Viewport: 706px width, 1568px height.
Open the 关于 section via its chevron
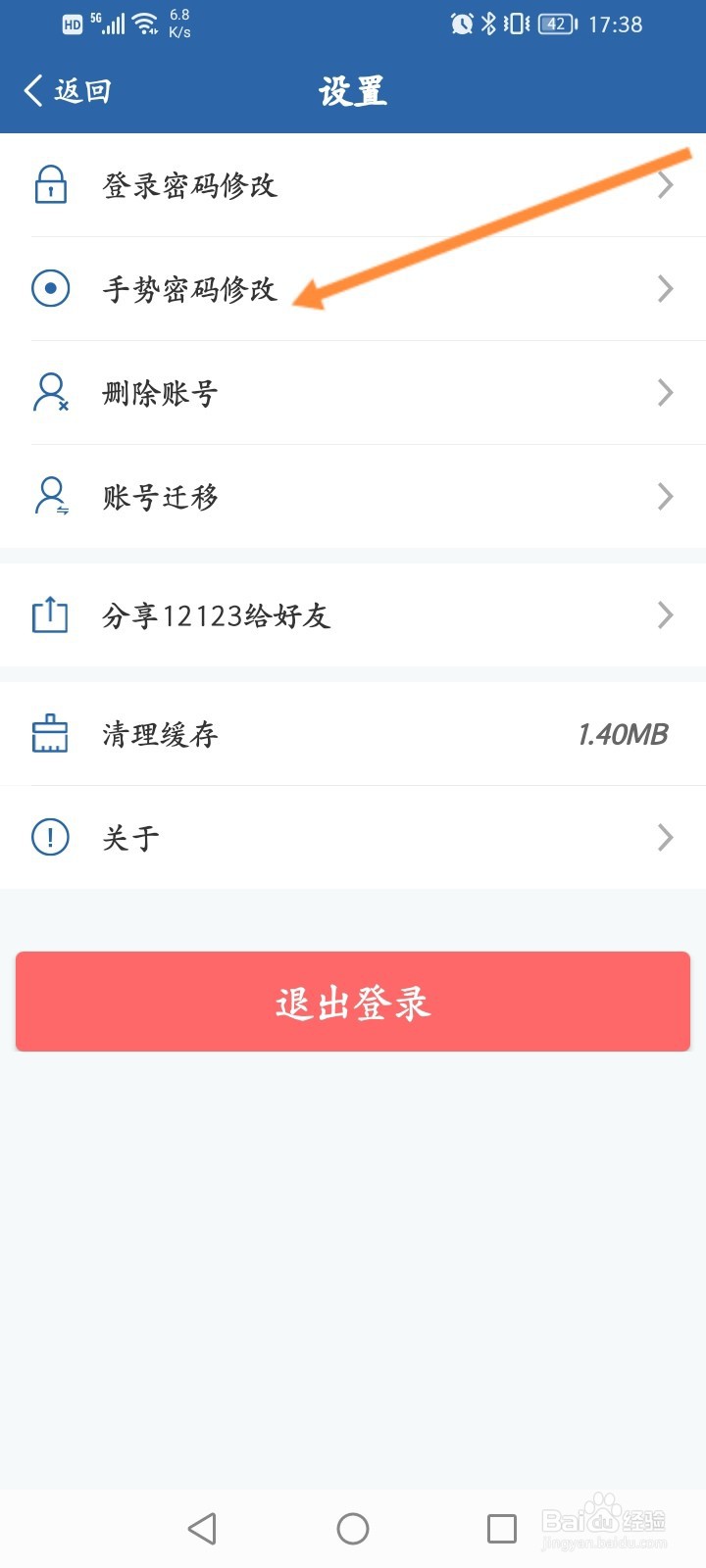click(666, 838)
